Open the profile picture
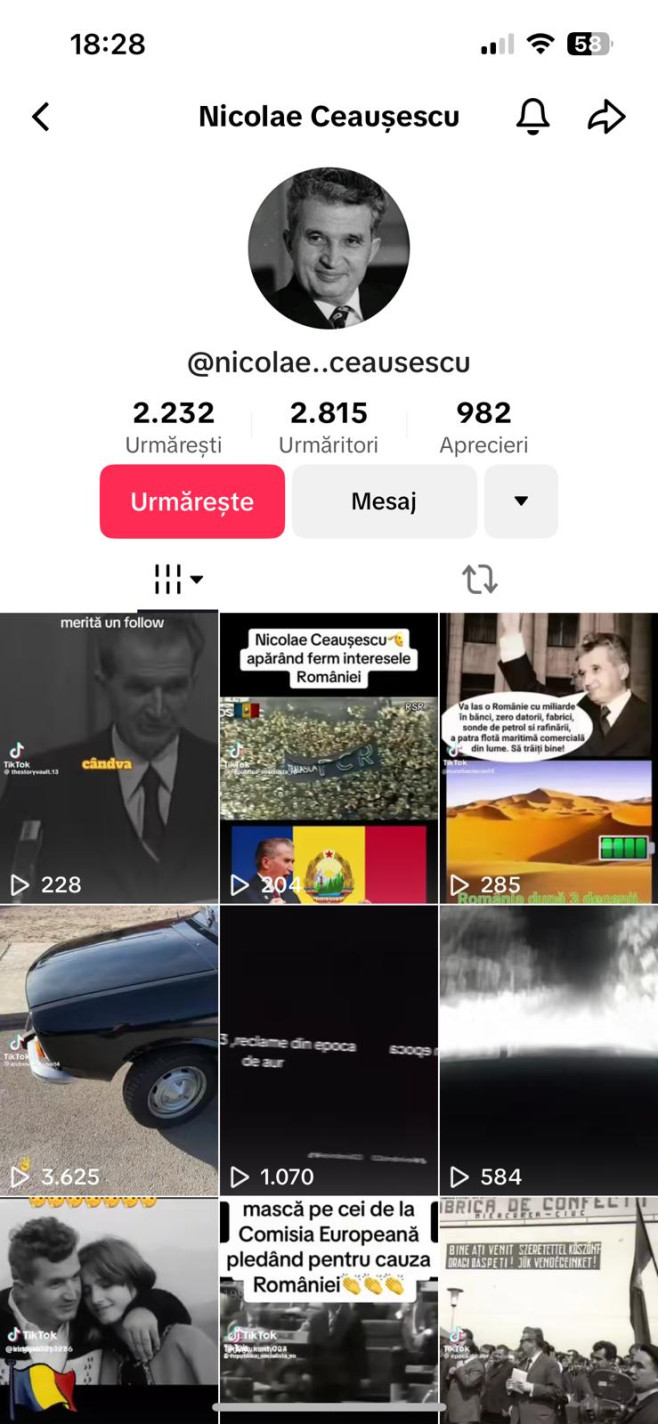658x1424 pixels. pos(329,248)
